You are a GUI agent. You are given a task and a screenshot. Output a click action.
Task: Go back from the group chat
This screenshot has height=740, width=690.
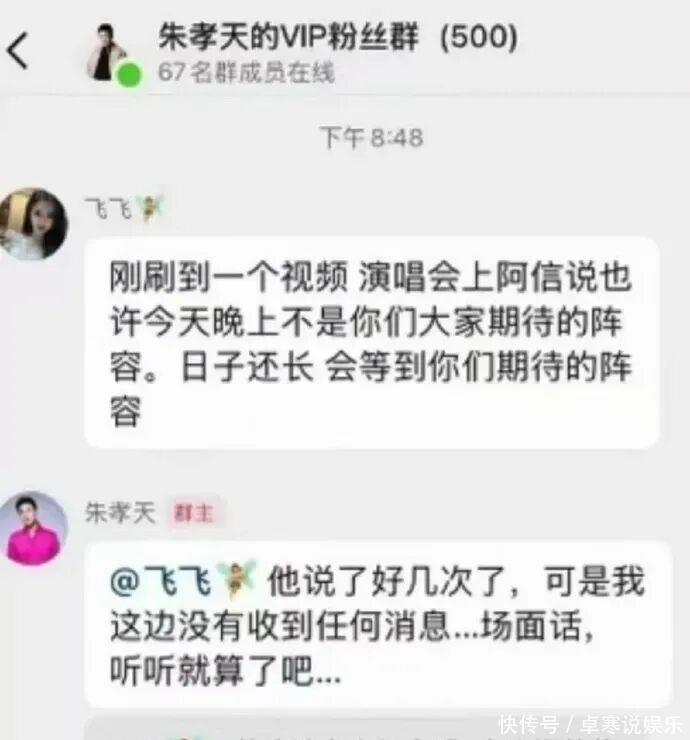tap(19, 49)
